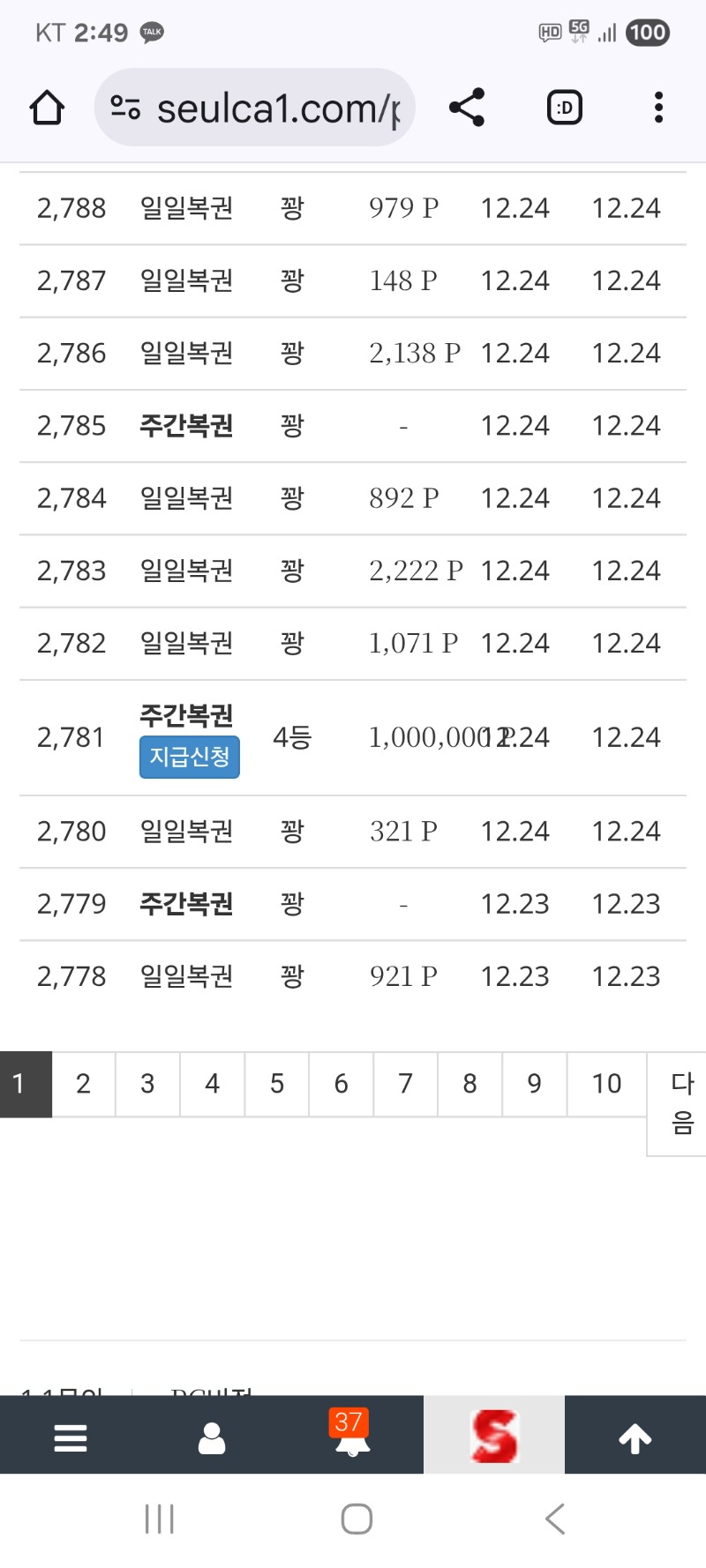
Task: Open the profile icon in the bottom bar
Action: click(x=212, y=1438)
